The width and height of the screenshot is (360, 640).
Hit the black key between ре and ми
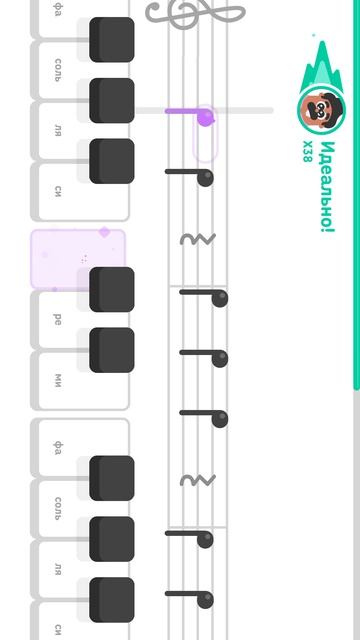[111, 350]
